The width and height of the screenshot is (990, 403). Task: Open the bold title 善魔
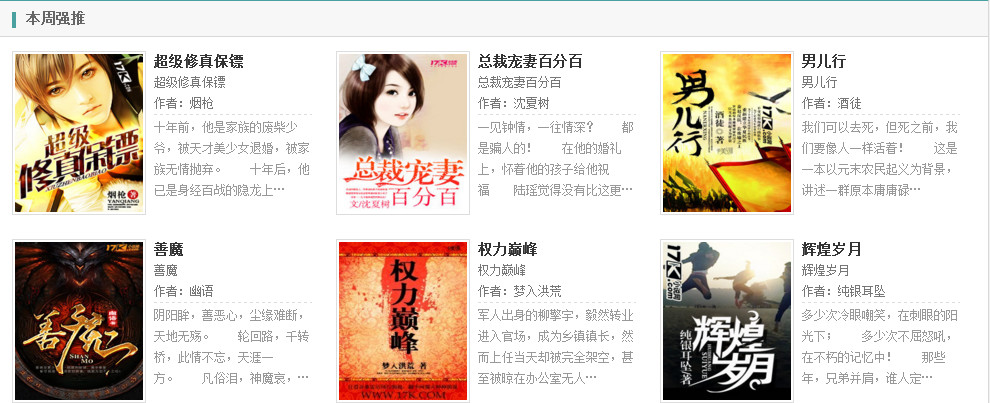tap(168, 249)
